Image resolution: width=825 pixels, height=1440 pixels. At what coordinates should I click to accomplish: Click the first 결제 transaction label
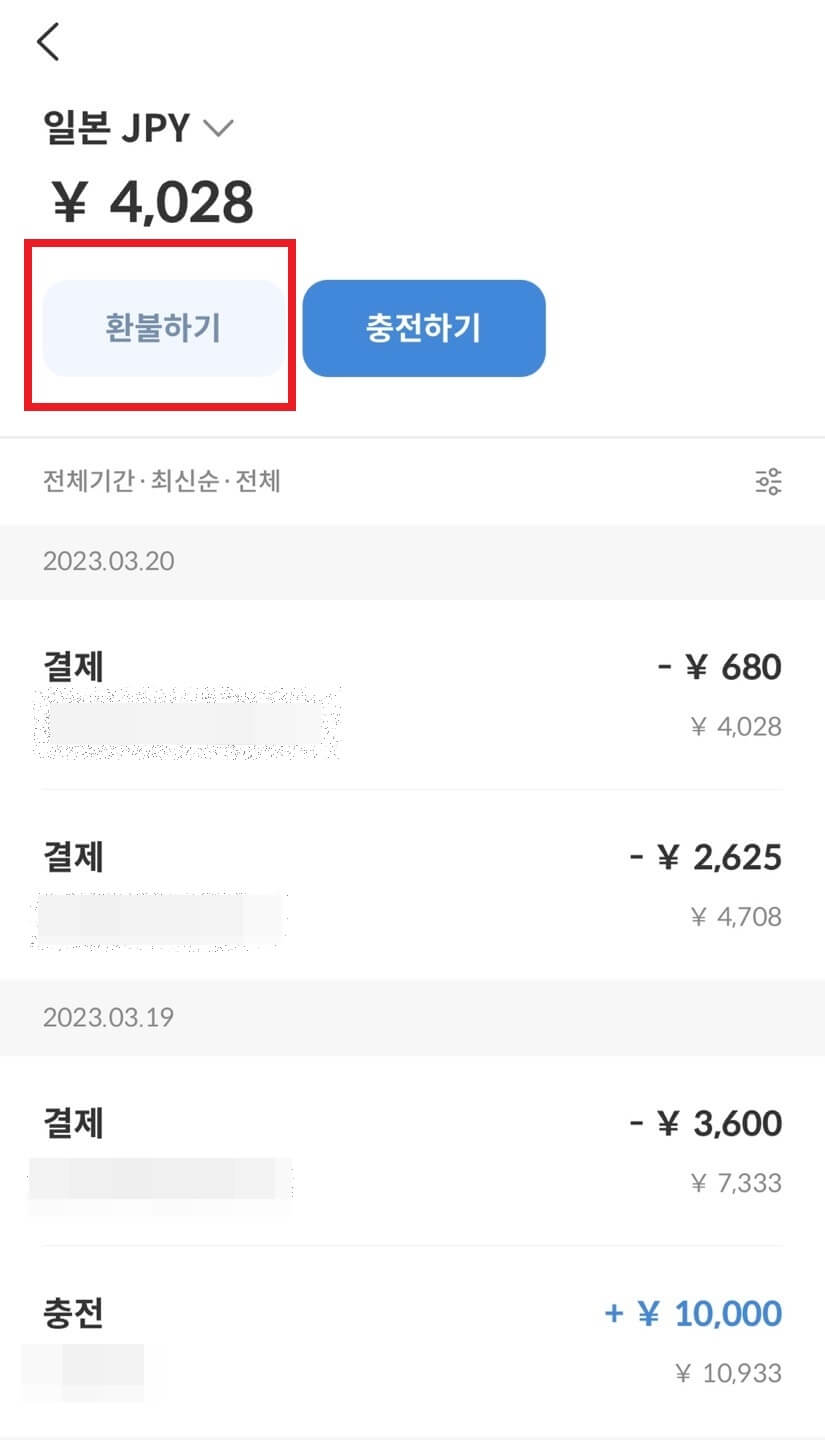pyautogui.click(x=71, y=666)
